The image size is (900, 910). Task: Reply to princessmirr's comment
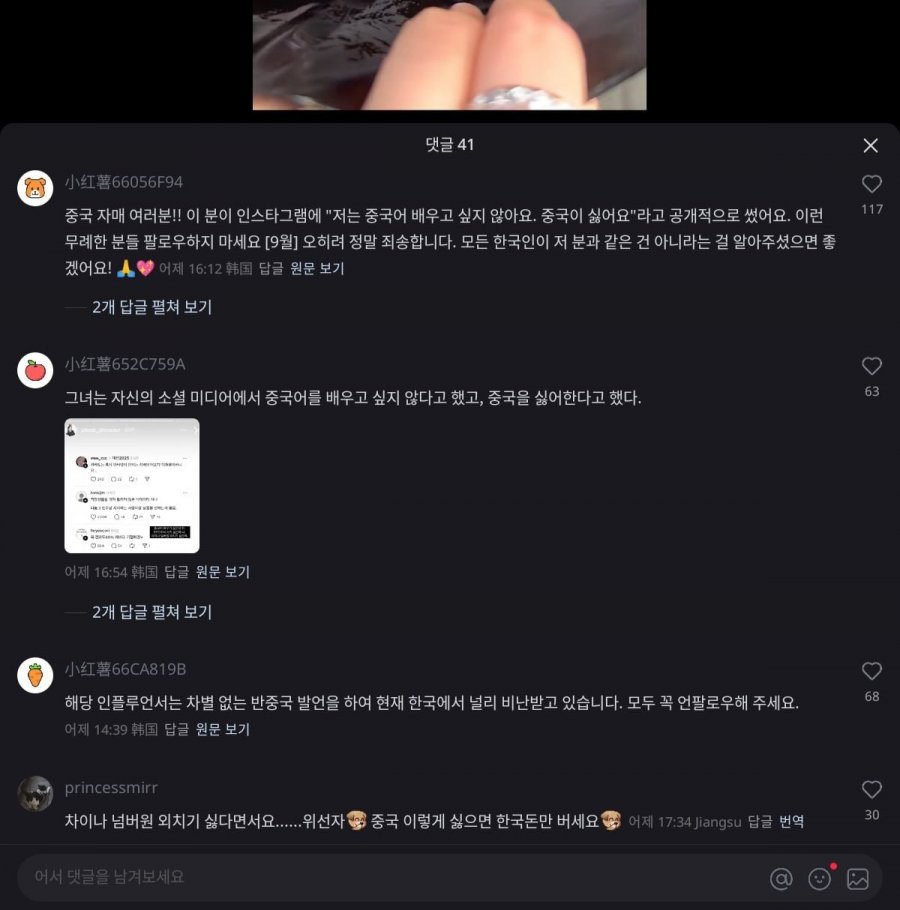(760, 821)
